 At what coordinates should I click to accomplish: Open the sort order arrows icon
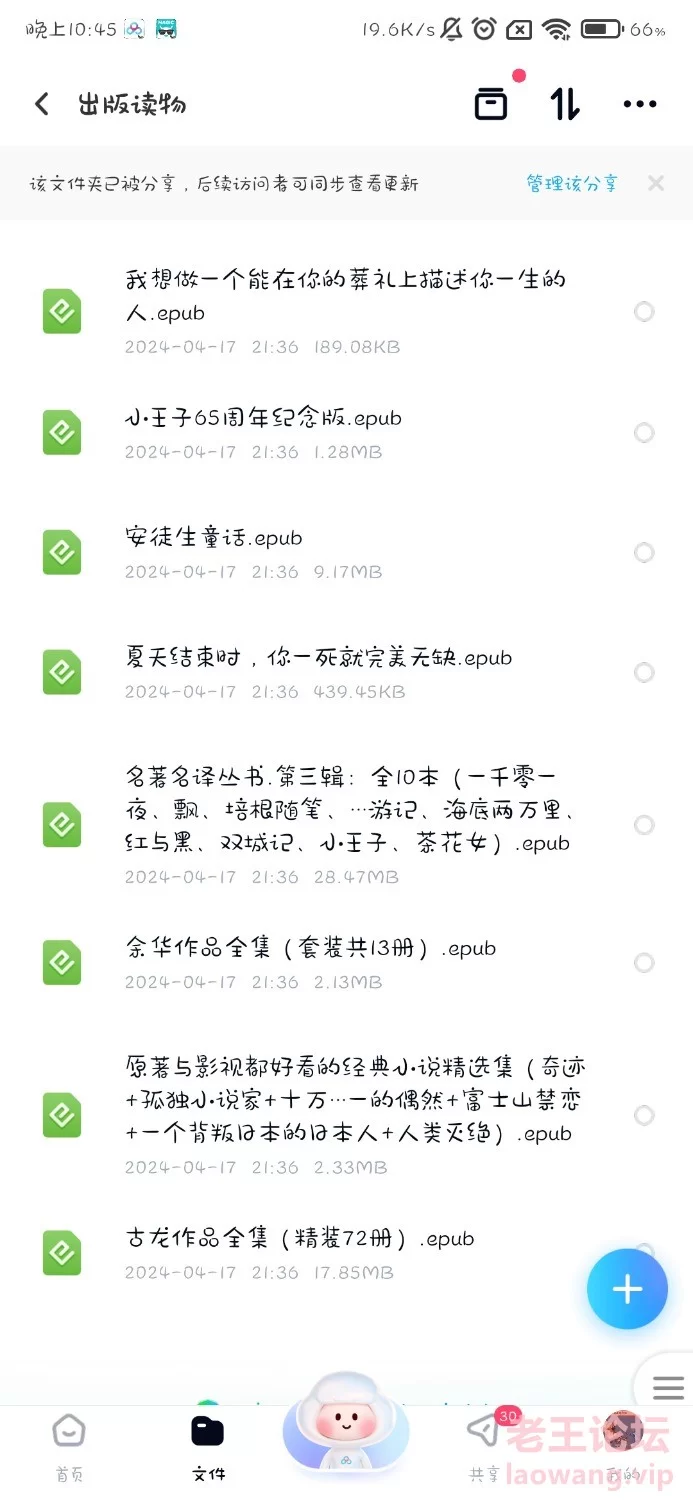[565, 104]
